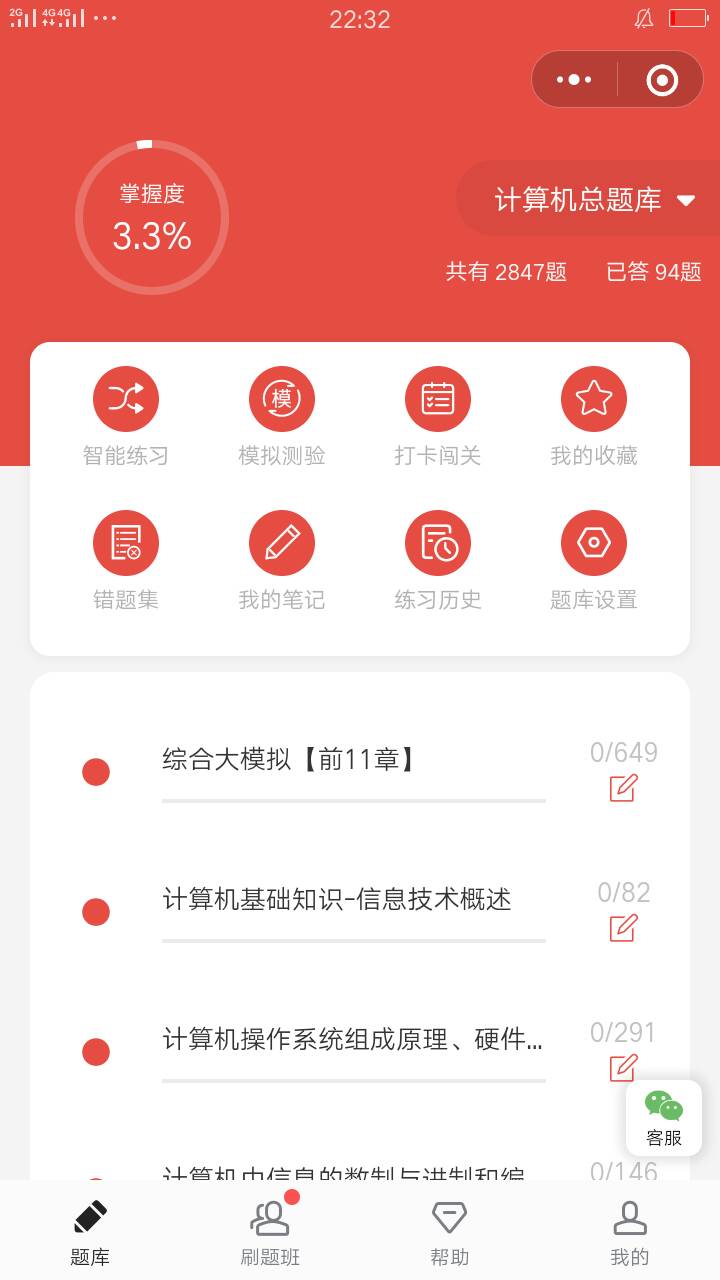This screenshot has height=1280, width=720.
Task: Open the mini program more options menu
Action: click(x=574, y=79)
